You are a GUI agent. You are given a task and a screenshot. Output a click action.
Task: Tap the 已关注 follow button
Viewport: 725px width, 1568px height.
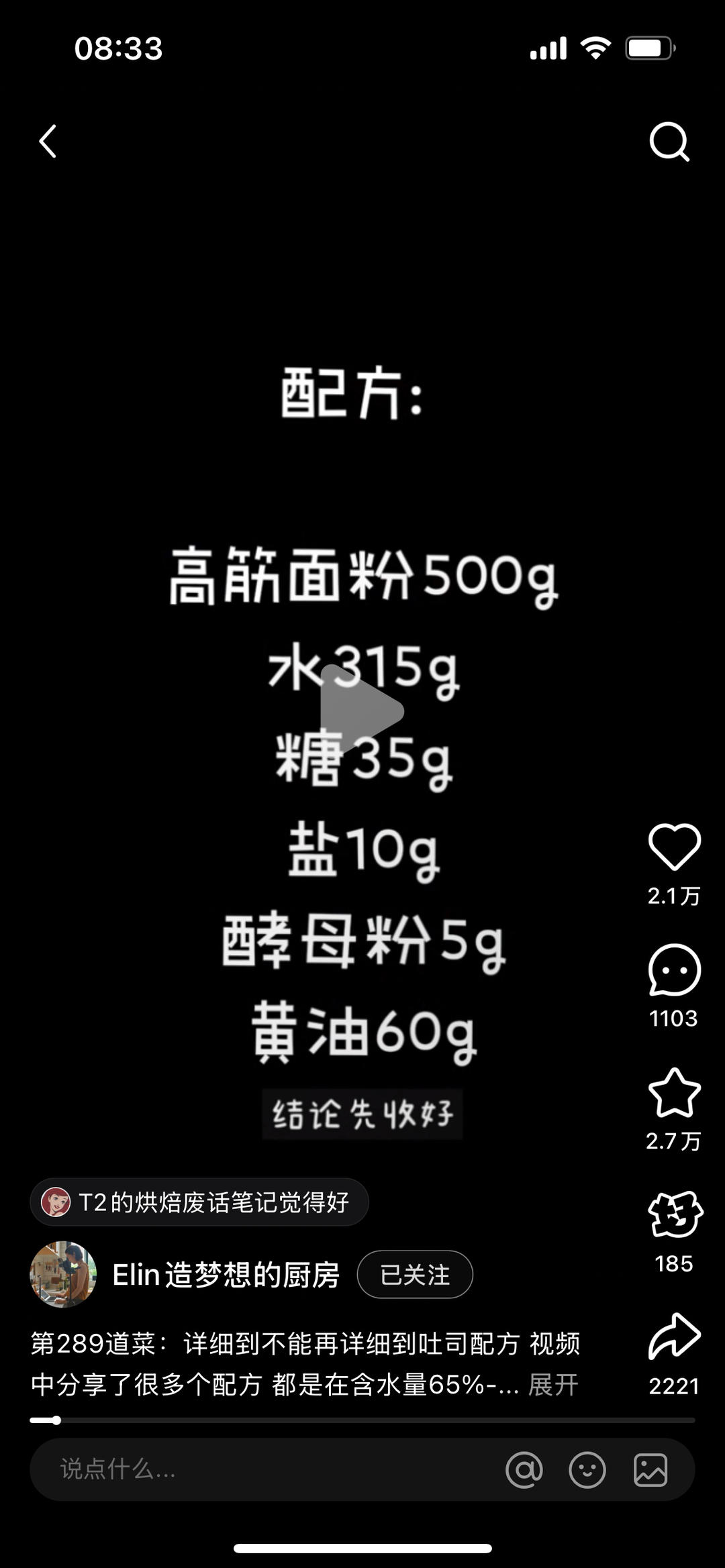[x=415, y=1274]
